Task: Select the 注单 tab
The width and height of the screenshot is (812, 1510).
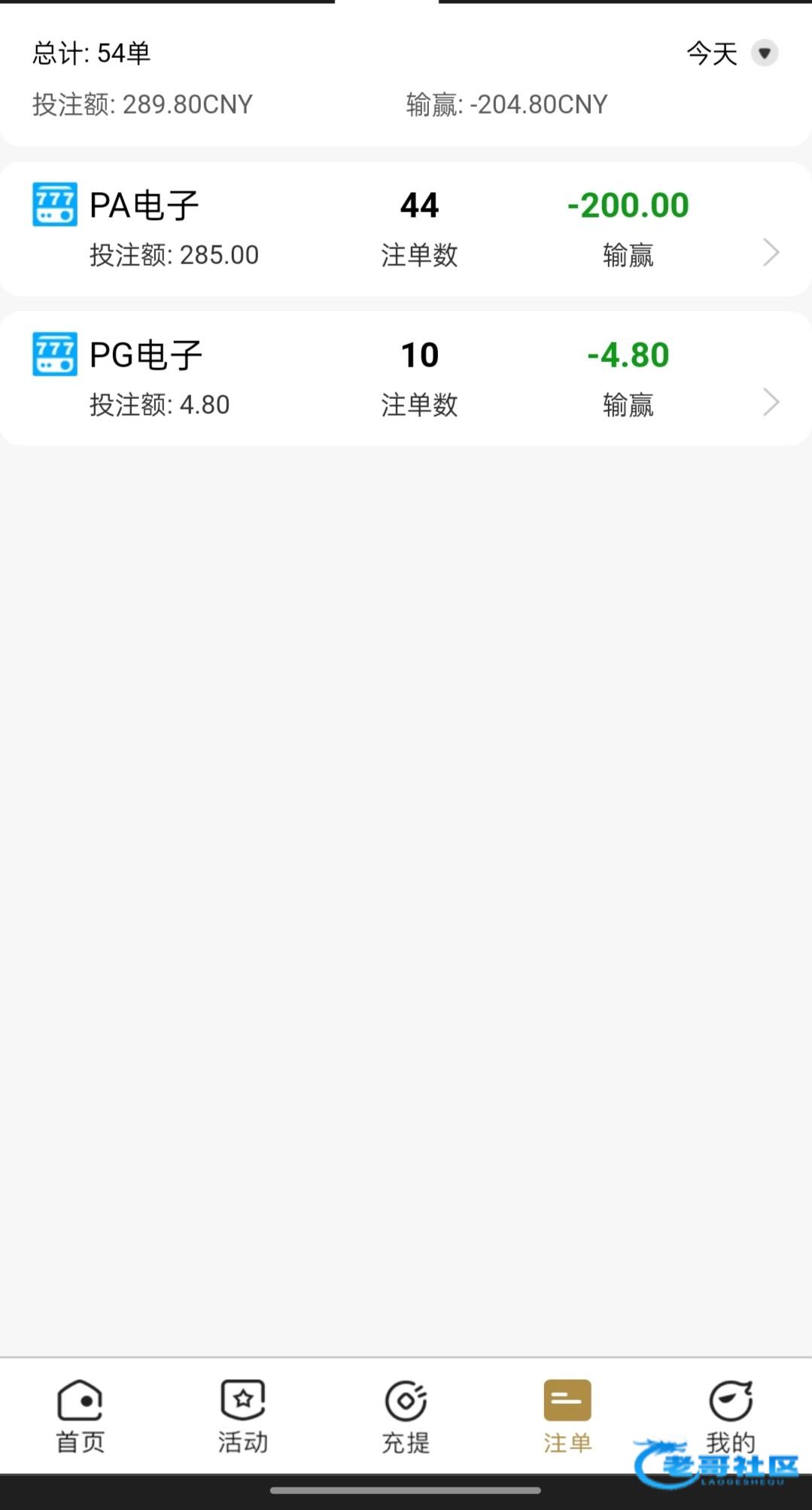Action: click(x=567, y=1416)
